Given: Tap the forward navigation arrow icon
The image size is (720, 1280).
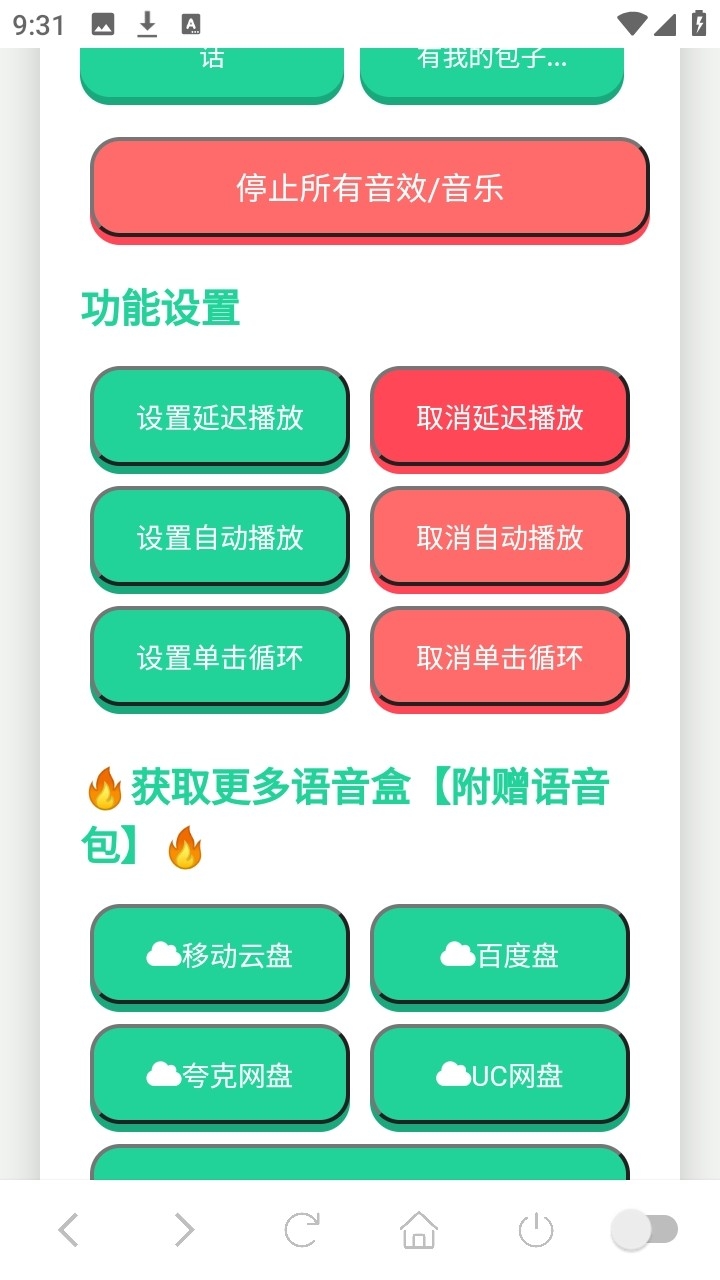Looking at the screenshot, I should coord(184,1229).
